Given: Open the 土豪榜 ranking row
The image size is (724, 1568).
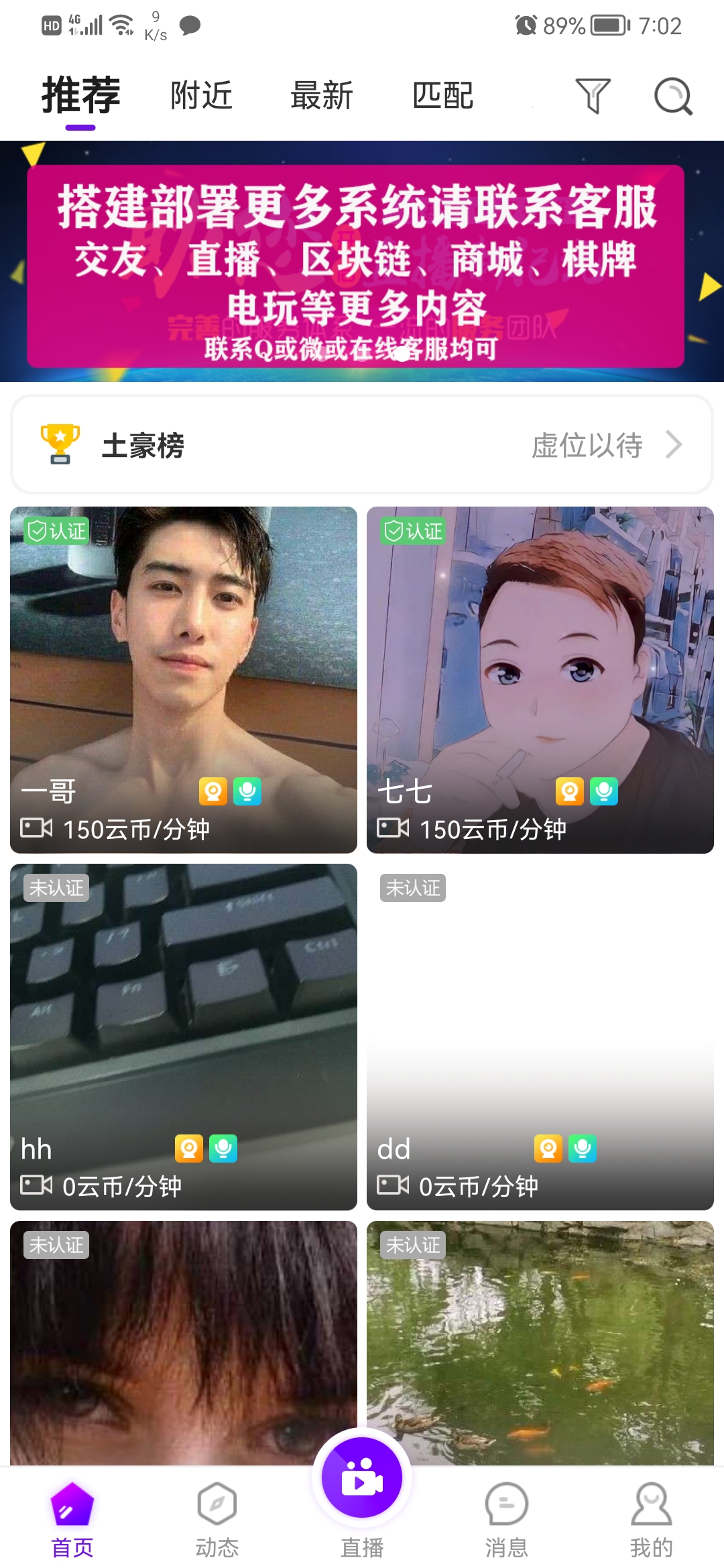Looking at the screenshot, I should click(362, 445).
